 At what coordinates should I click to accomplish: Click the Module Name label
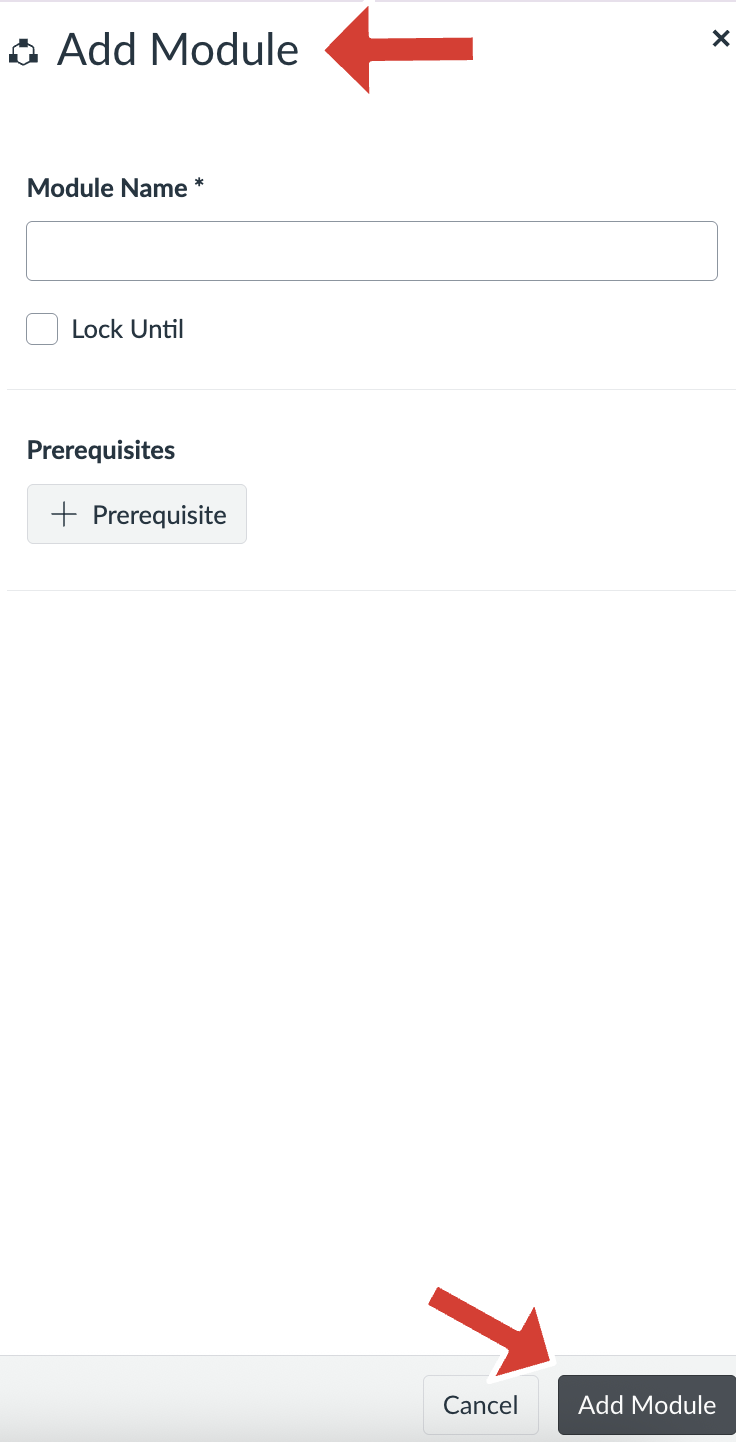point(103,187)
